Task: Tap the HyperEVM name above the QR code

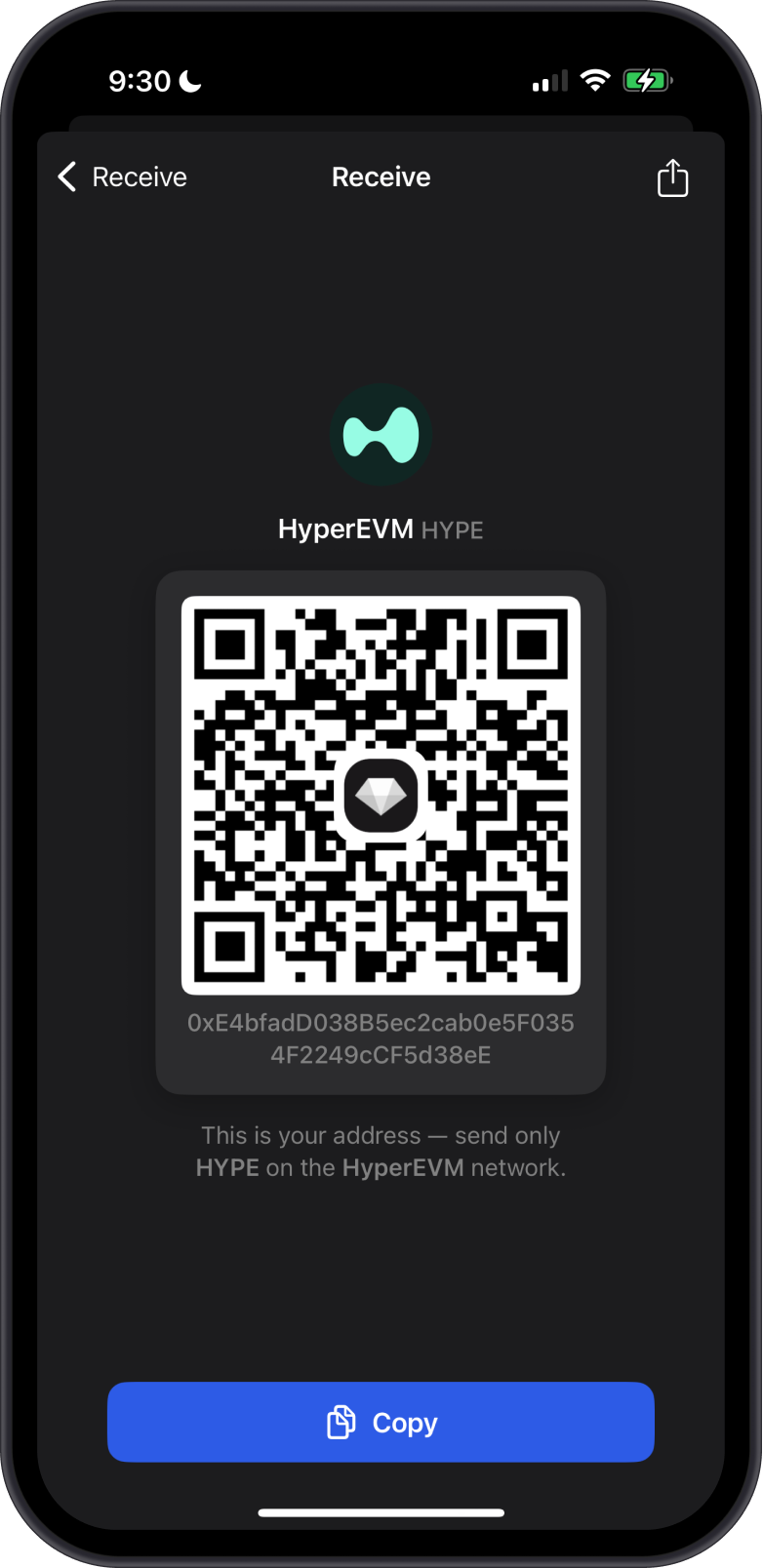Action: [343, 529]
